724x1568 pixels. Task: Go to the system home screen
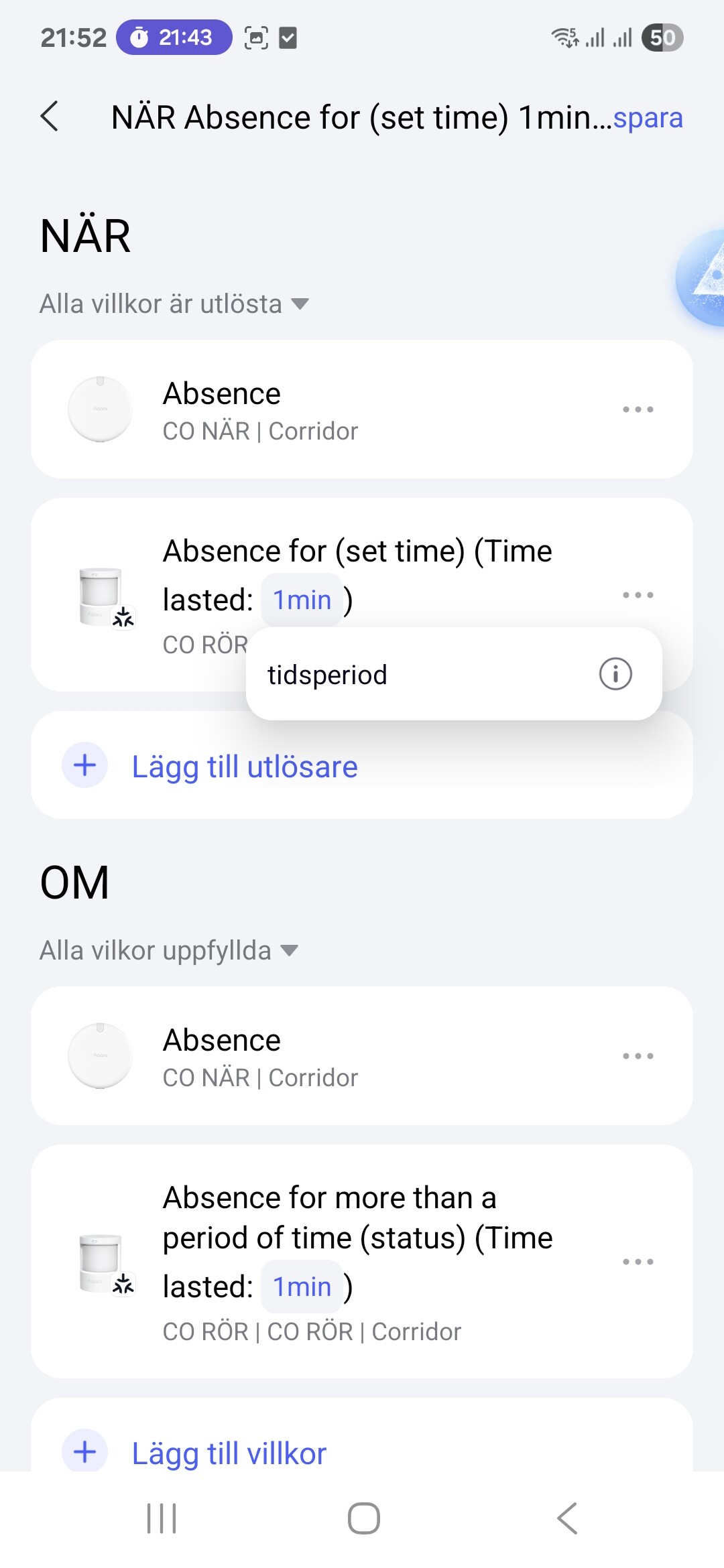point(363,1518)
